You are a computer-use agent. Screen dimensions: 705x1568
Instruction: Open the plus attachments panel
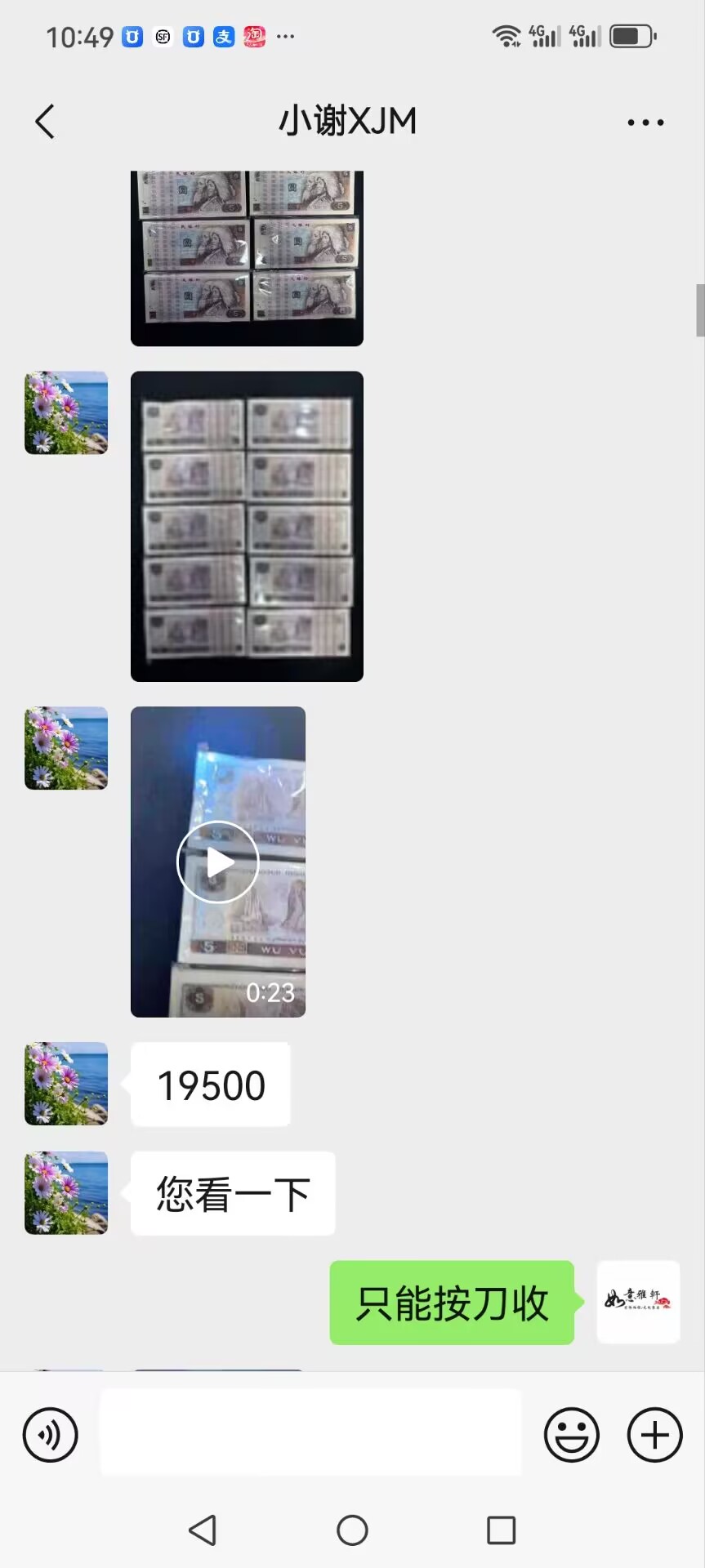[x=655, y=1435]
